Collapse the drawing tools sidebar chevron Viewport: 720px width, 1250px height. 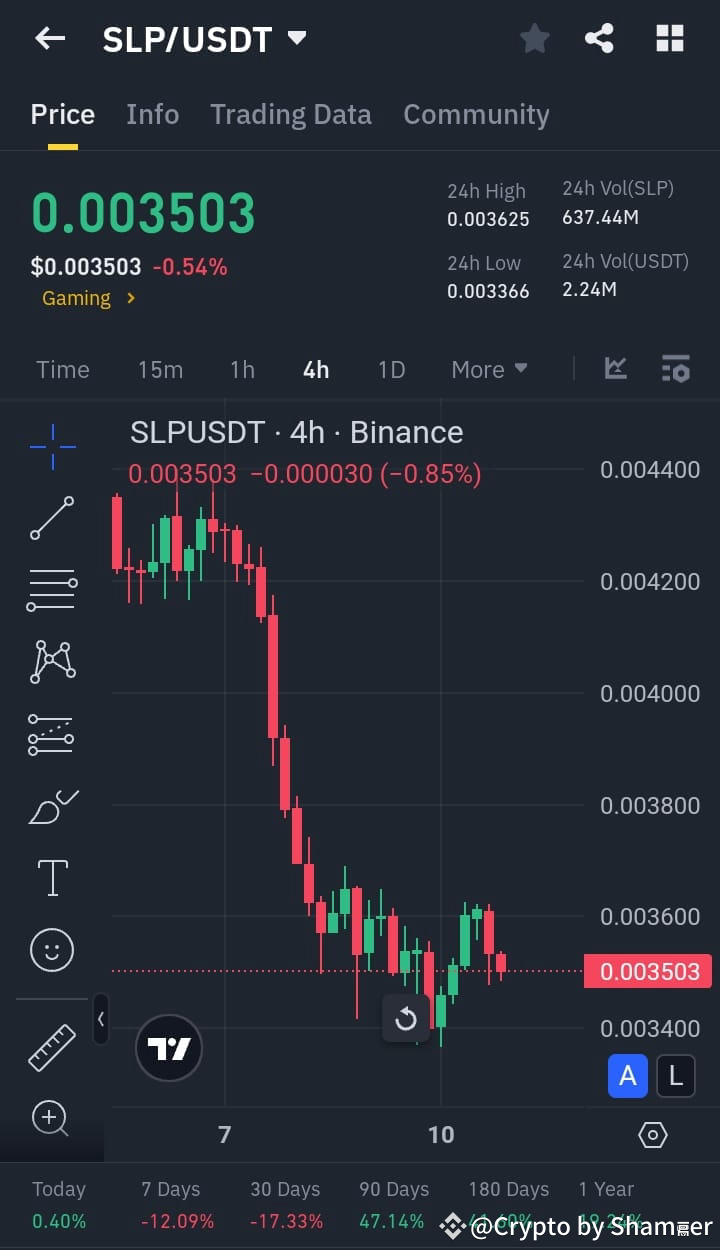point(101,1019)
